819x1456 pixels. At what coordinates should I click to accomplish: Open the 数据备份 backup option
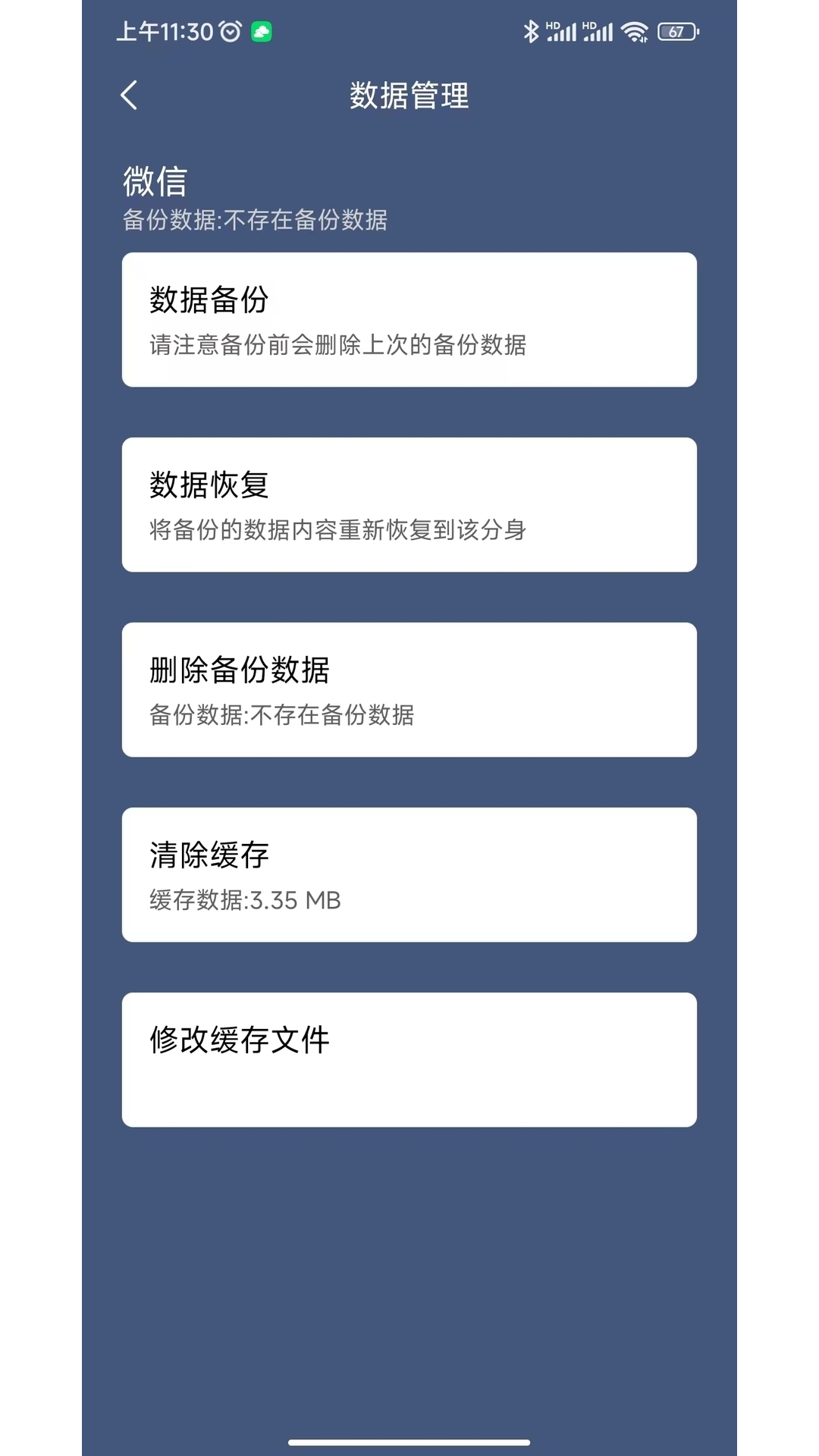point(408,318)
